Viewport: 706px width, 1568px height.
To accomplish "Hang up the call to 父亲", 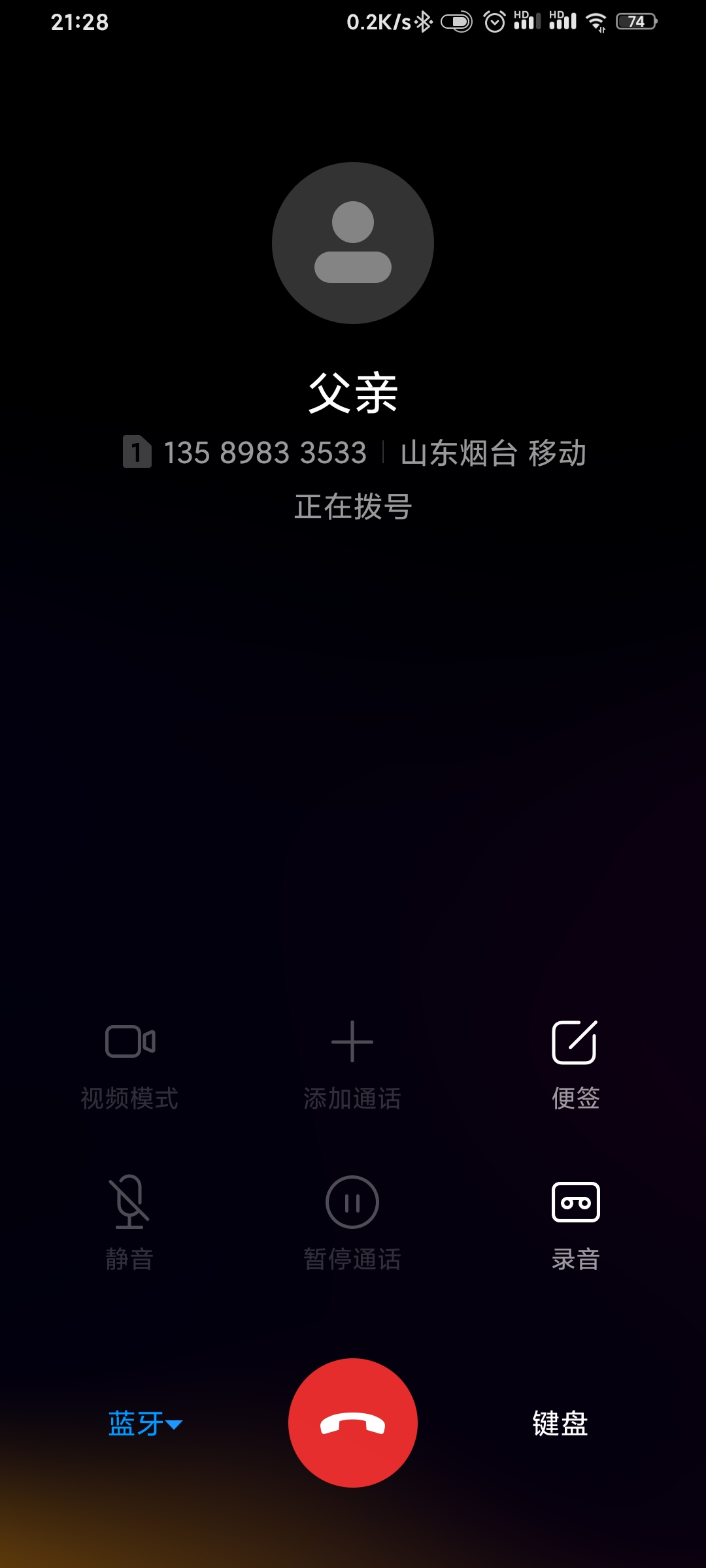I will click(x=353, y=1422).
